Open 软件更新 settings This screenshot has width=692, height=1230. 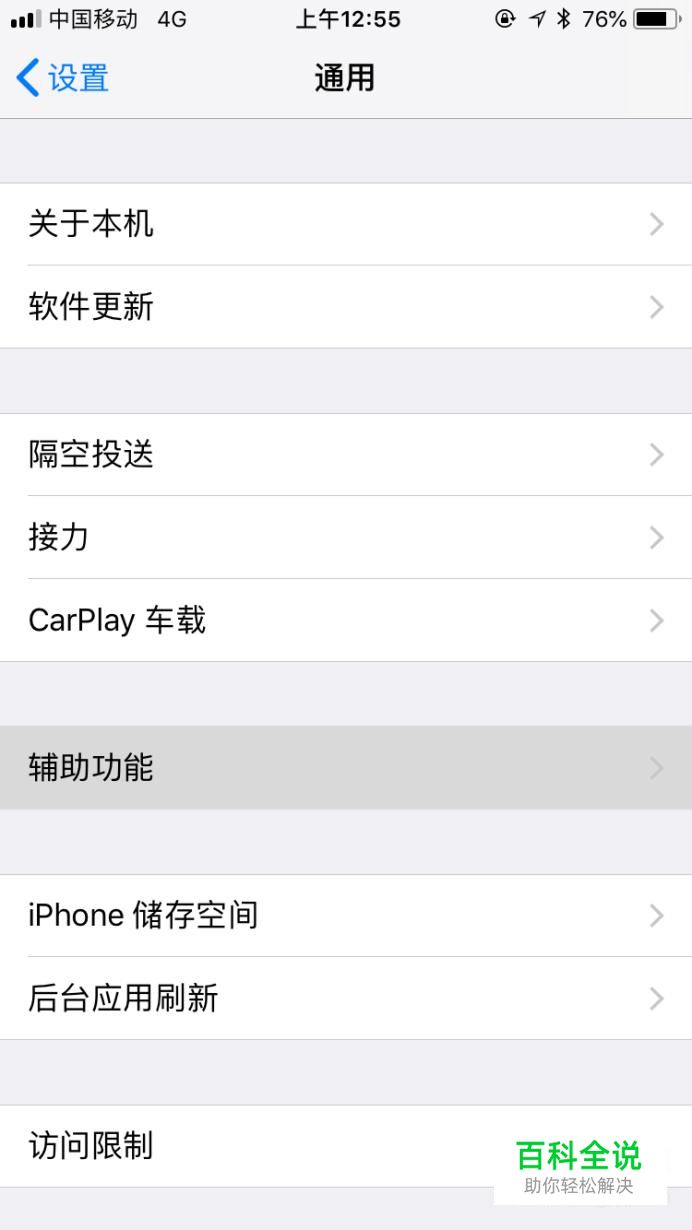[346, 307]
